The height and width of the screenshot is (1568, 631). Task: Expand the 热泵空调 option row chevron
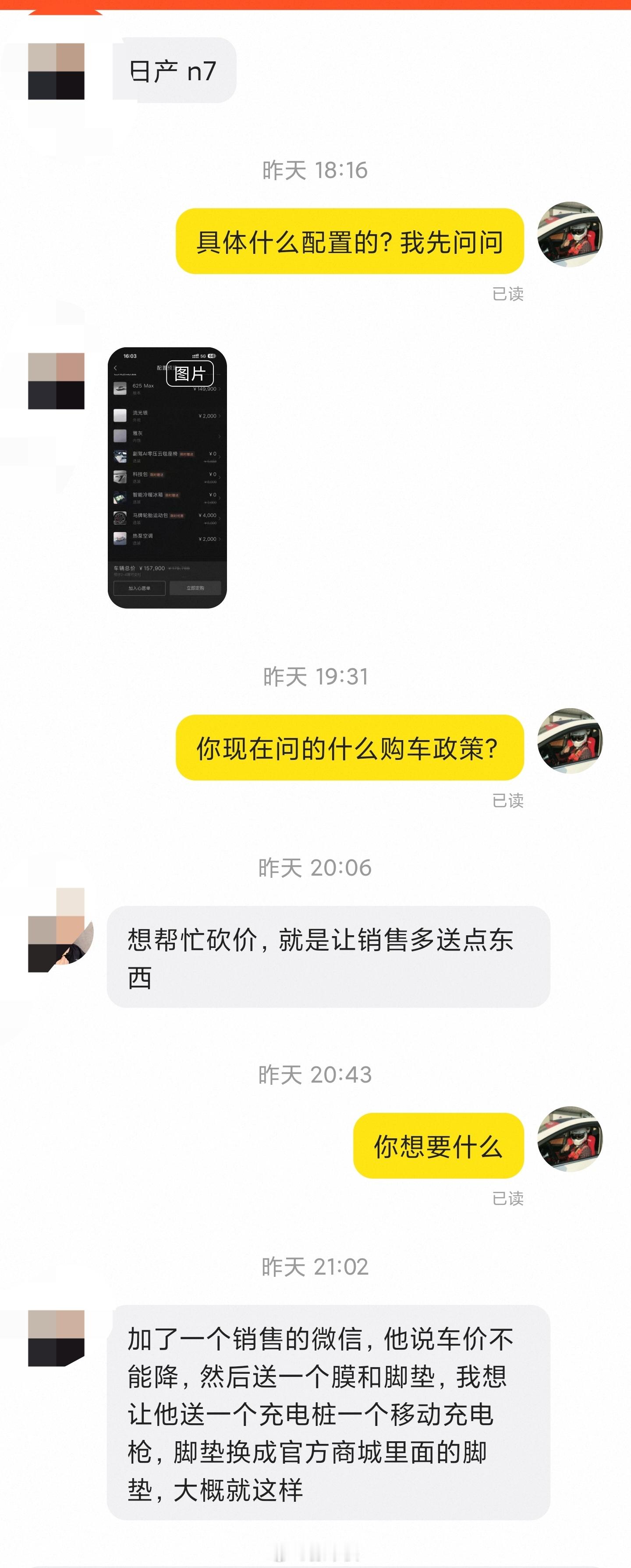coord(220,539)
